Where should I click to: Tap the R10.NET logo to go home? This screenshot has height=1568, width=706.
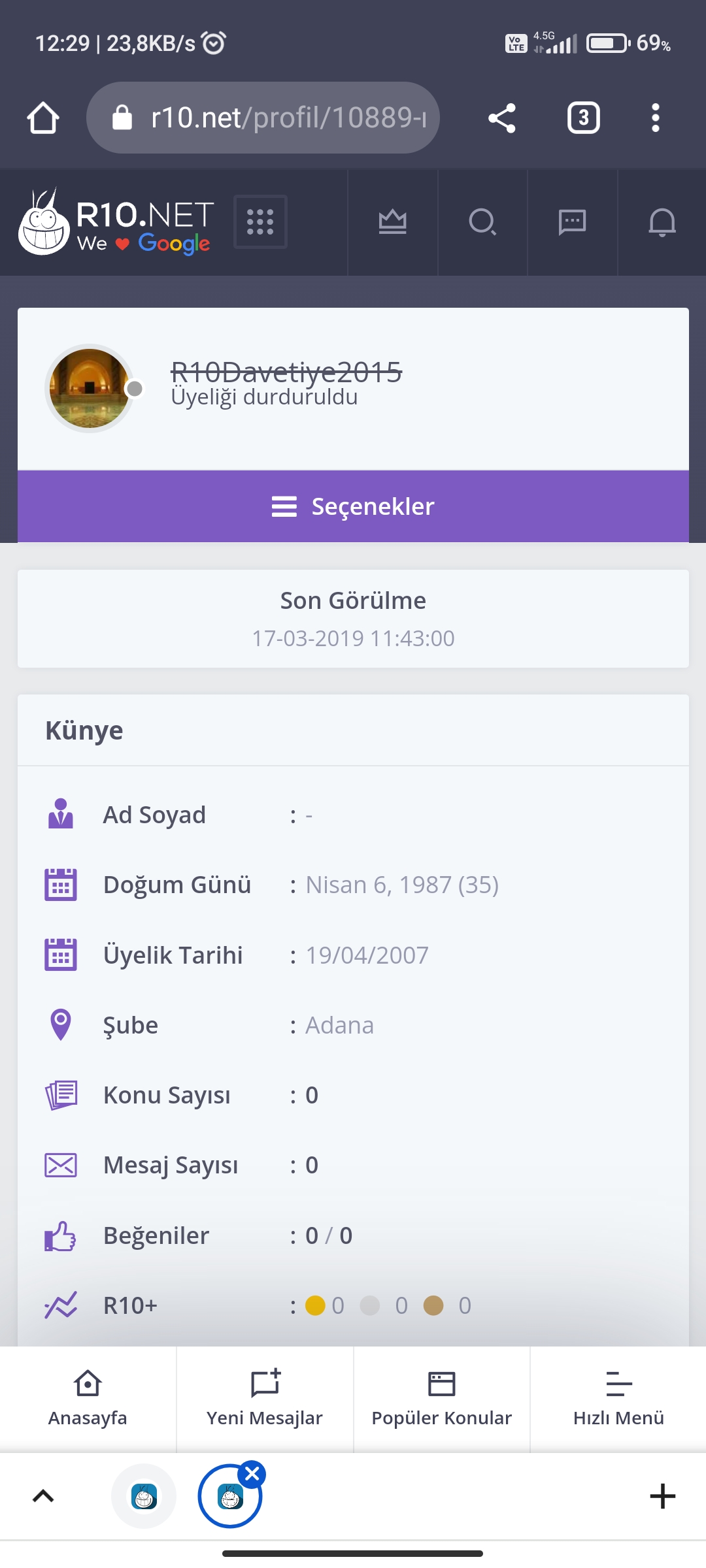116,222
